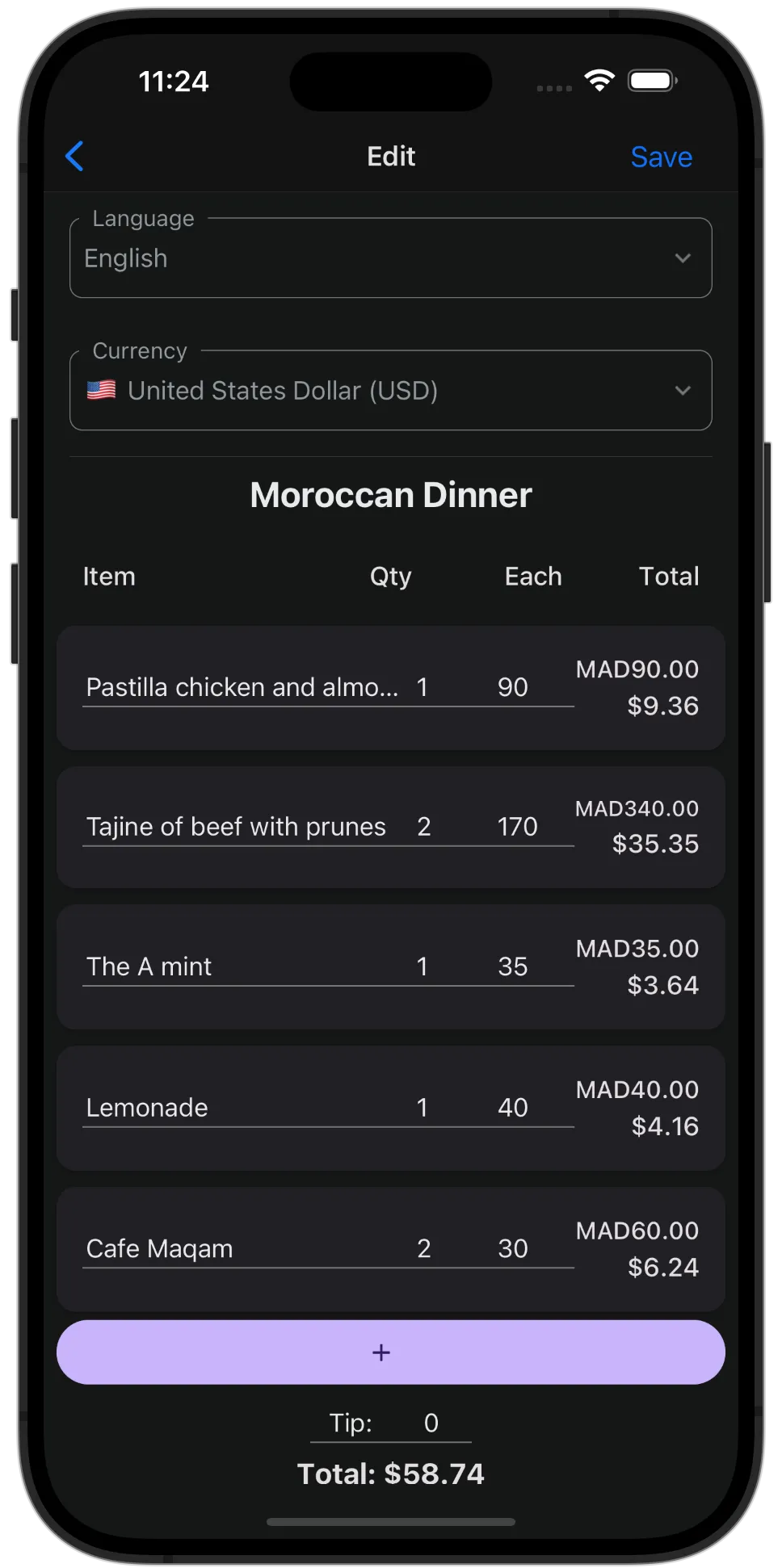Expand the Currency dropdown
Screen dimensions: 782x1568
tap(391, 391)
